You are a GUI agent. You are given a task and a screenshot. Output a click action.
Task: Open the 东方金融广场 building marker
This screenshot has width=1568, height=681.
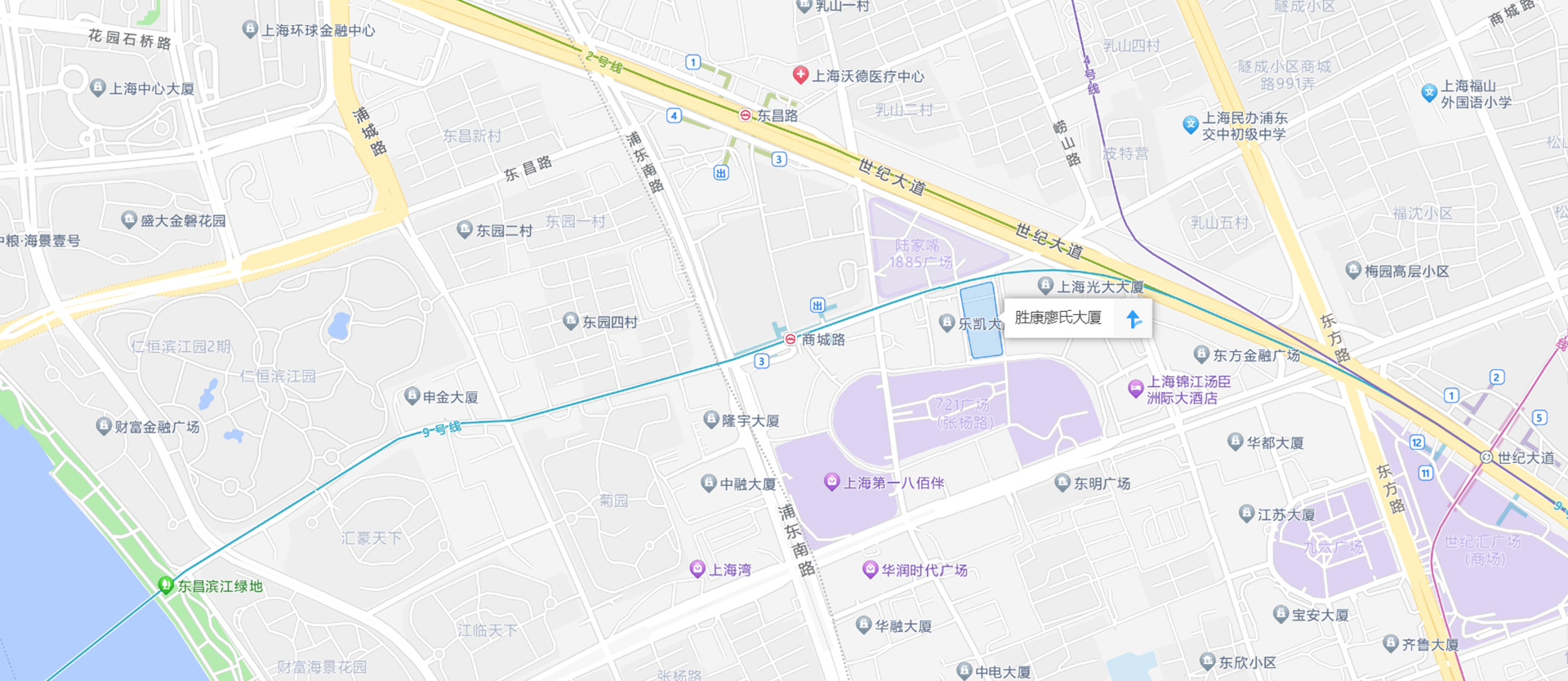[x=1201, y=354]
